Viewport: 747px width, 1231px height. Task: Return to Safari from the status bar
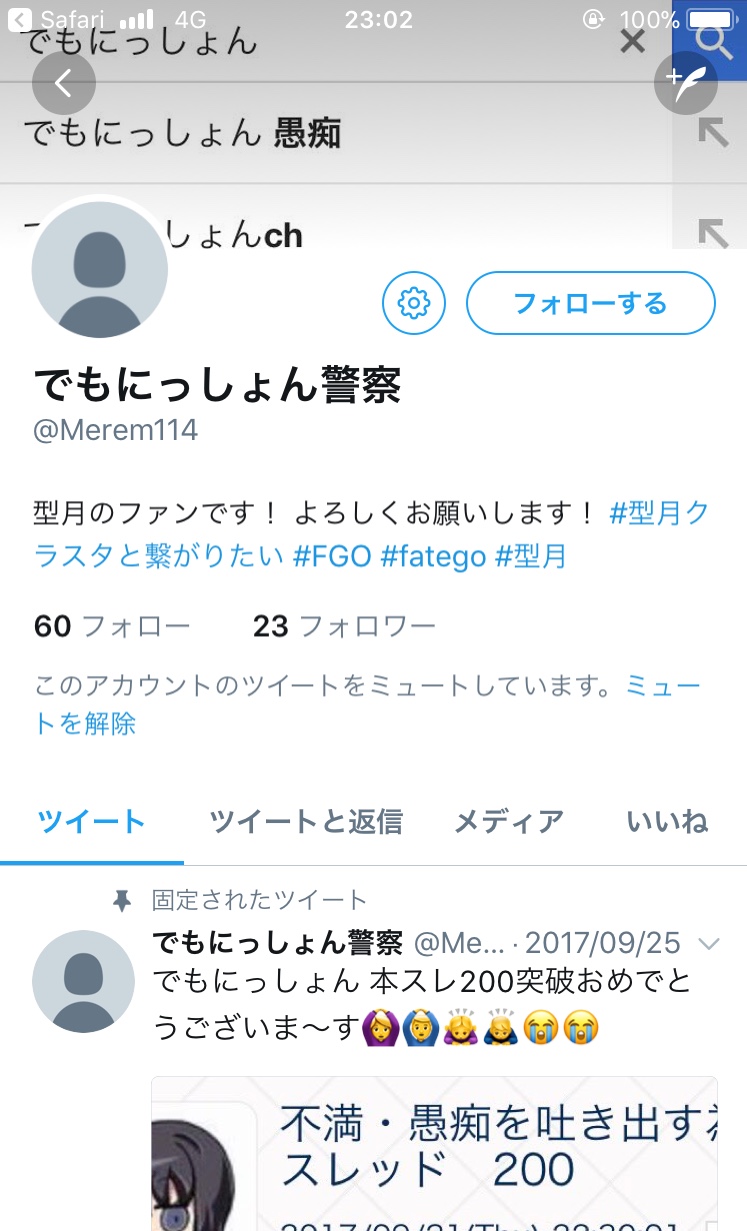[60, 18]
